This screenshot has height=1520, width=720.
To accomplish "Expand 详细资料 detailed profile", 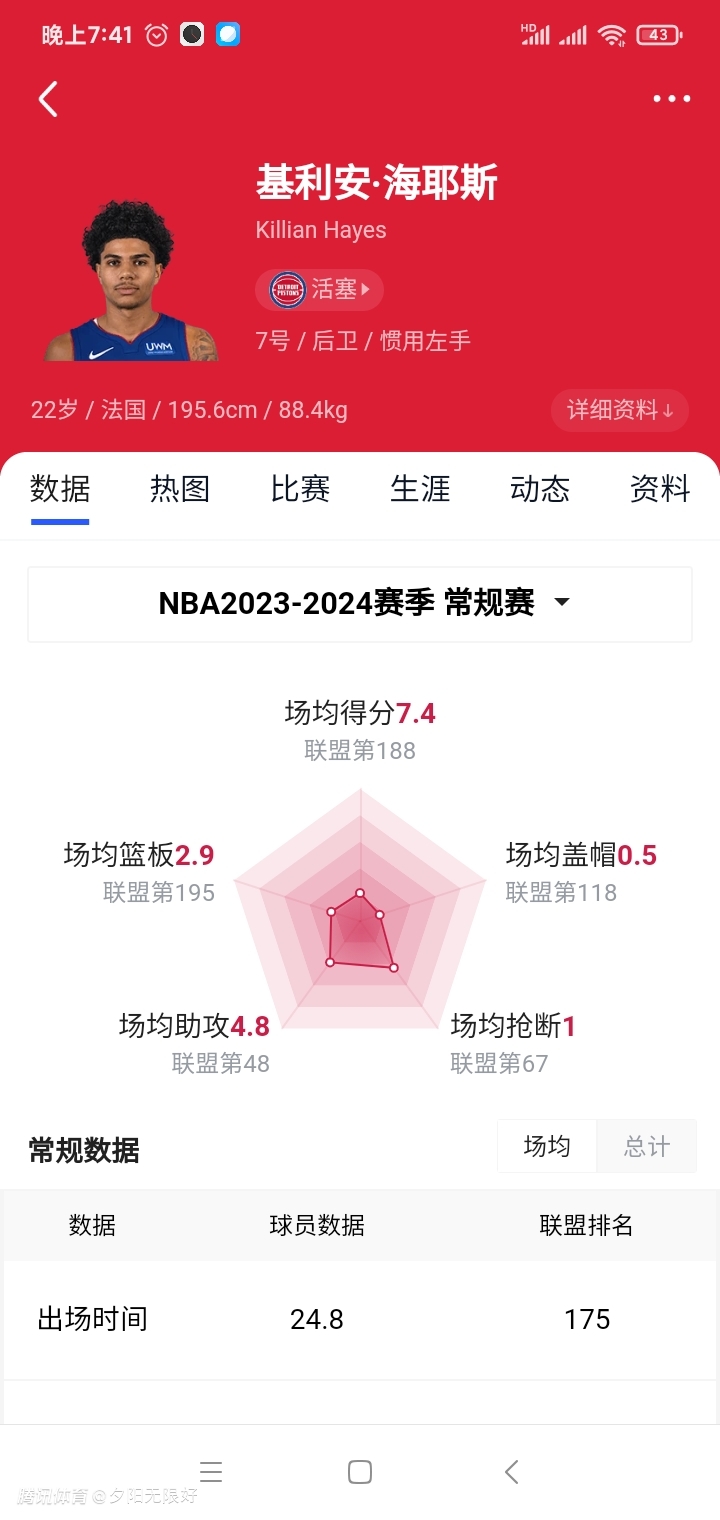I will [620, 410].
